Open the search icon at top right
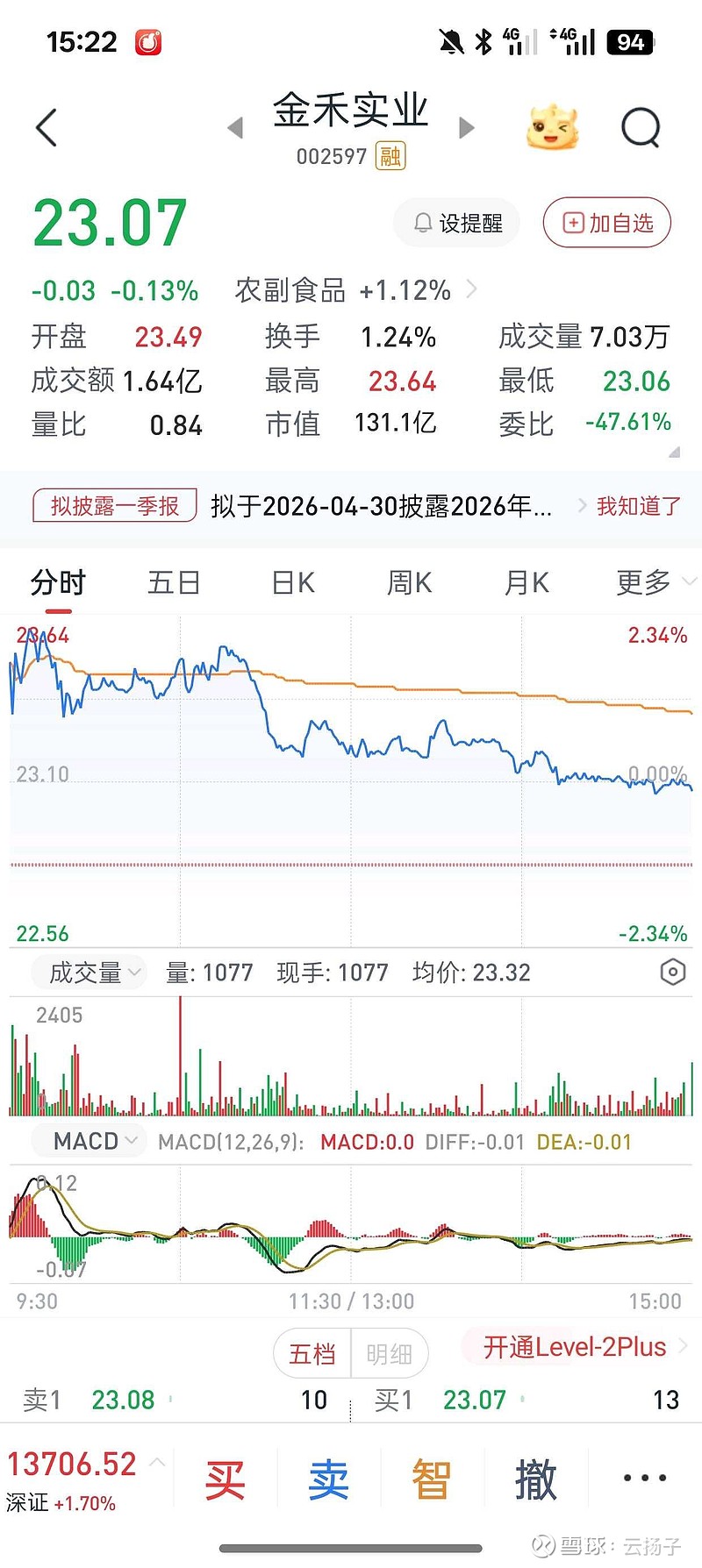Image resolution: width=702 pixels, height=1568 pixels. click(641, 126)
